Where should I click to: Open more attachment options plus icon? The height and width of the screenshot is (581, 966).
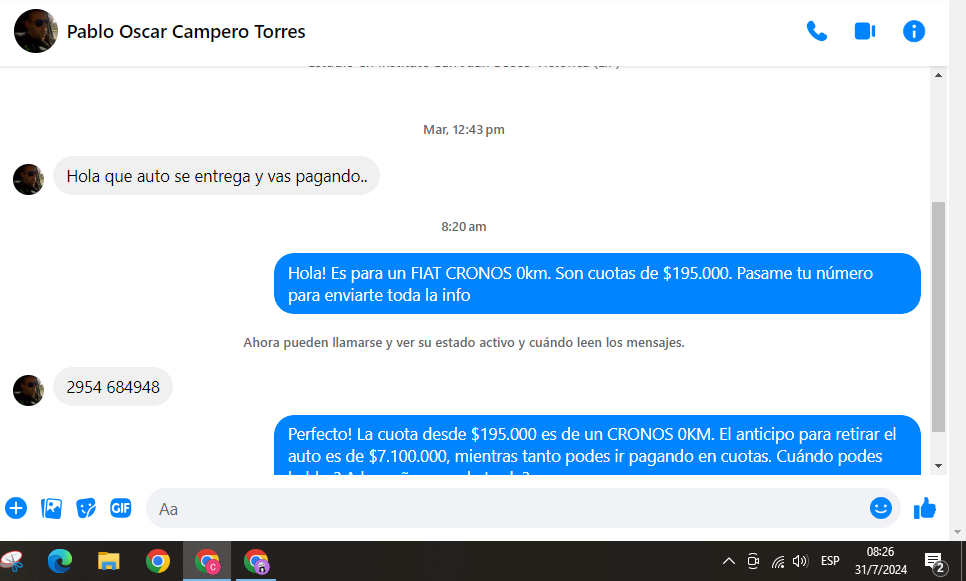pyautogui.click(x=16, y=508)
